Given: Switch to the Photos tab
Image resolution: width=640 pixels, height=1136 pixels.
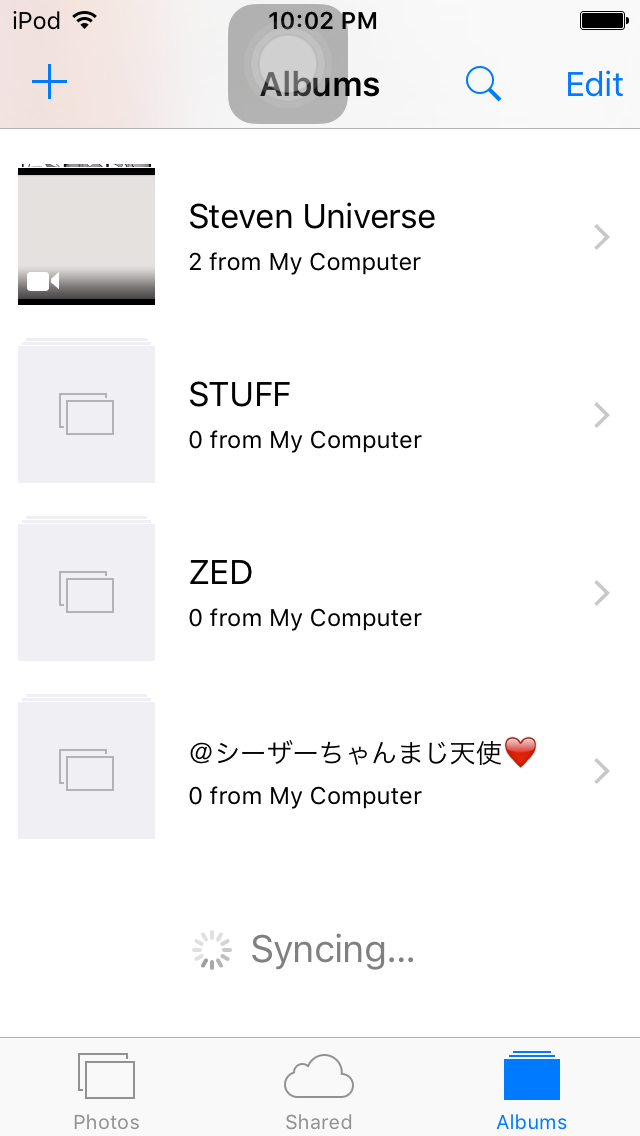Looking at the screenshot, I should (x=106, y=1090).
